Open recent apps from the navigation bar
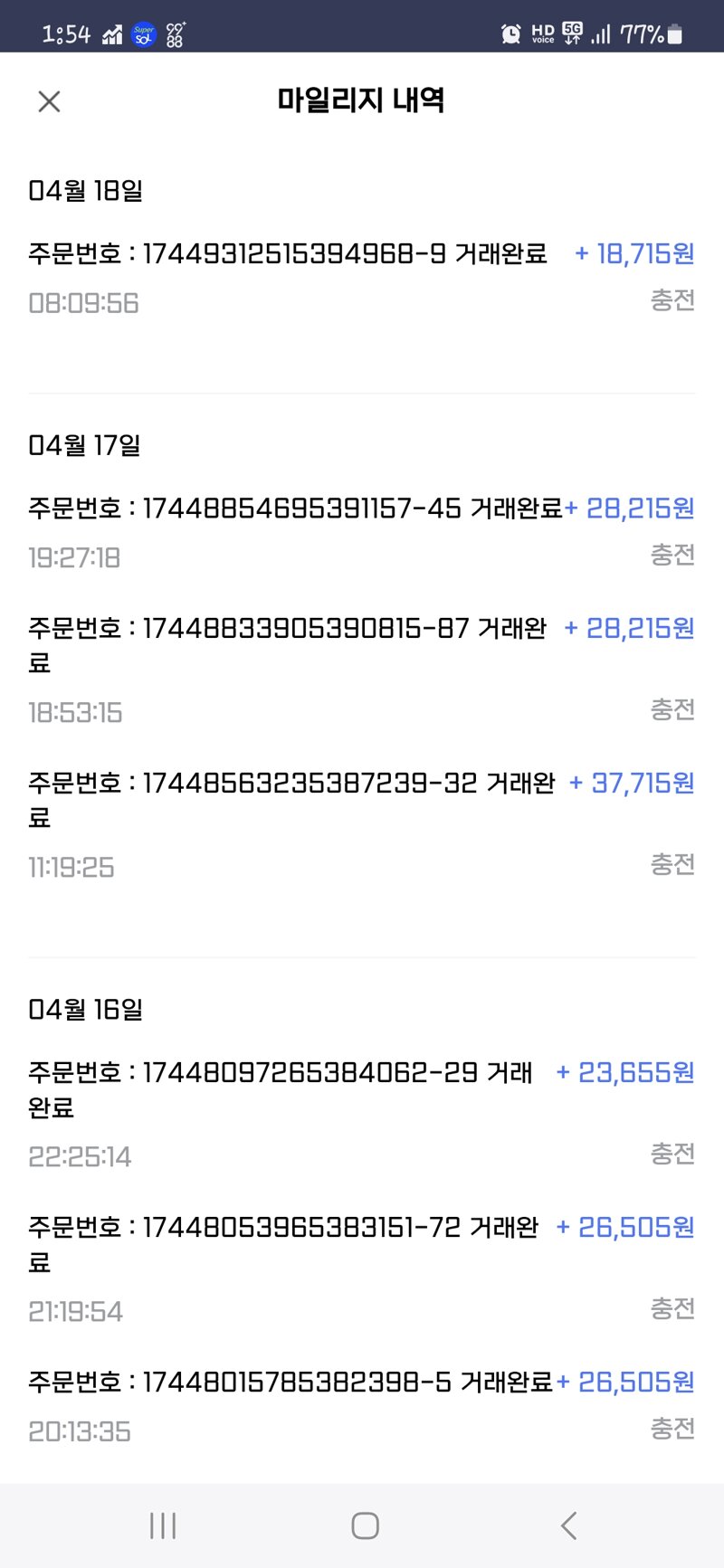This screenshot has width=724, height=1568. (x=163, y=1525)
